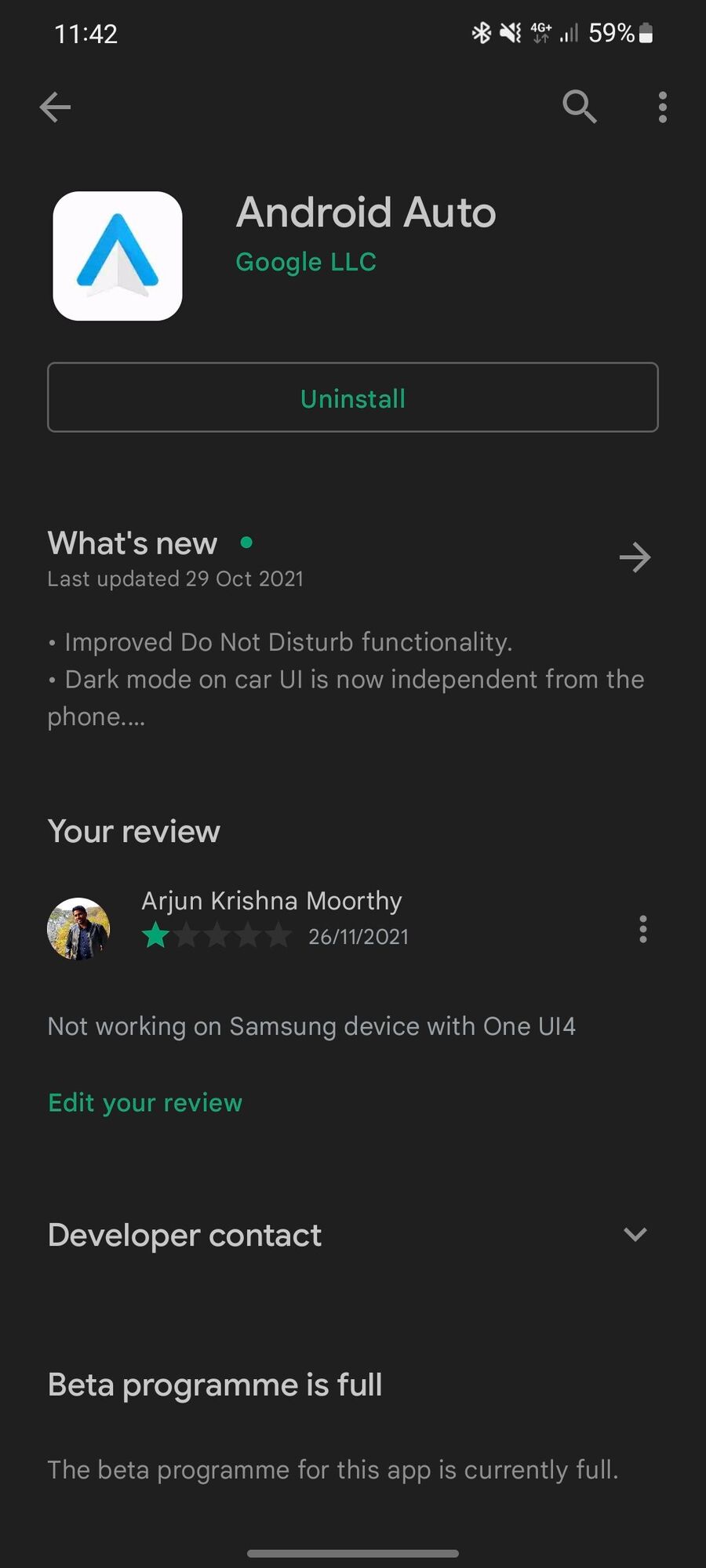Open review actions via its menu chevron
This screenshot has width=706, height=1568.
coord(642,930)
